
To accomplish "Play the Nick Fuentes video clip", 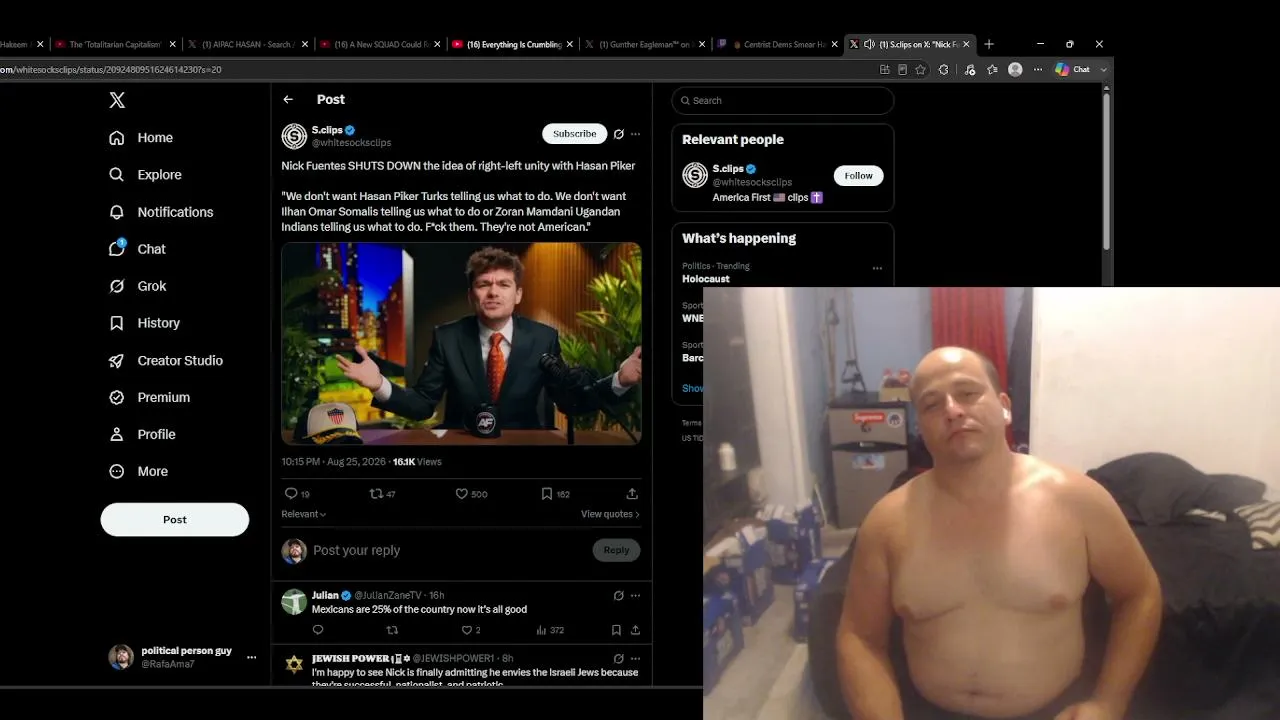I will (x=461, y=344).
